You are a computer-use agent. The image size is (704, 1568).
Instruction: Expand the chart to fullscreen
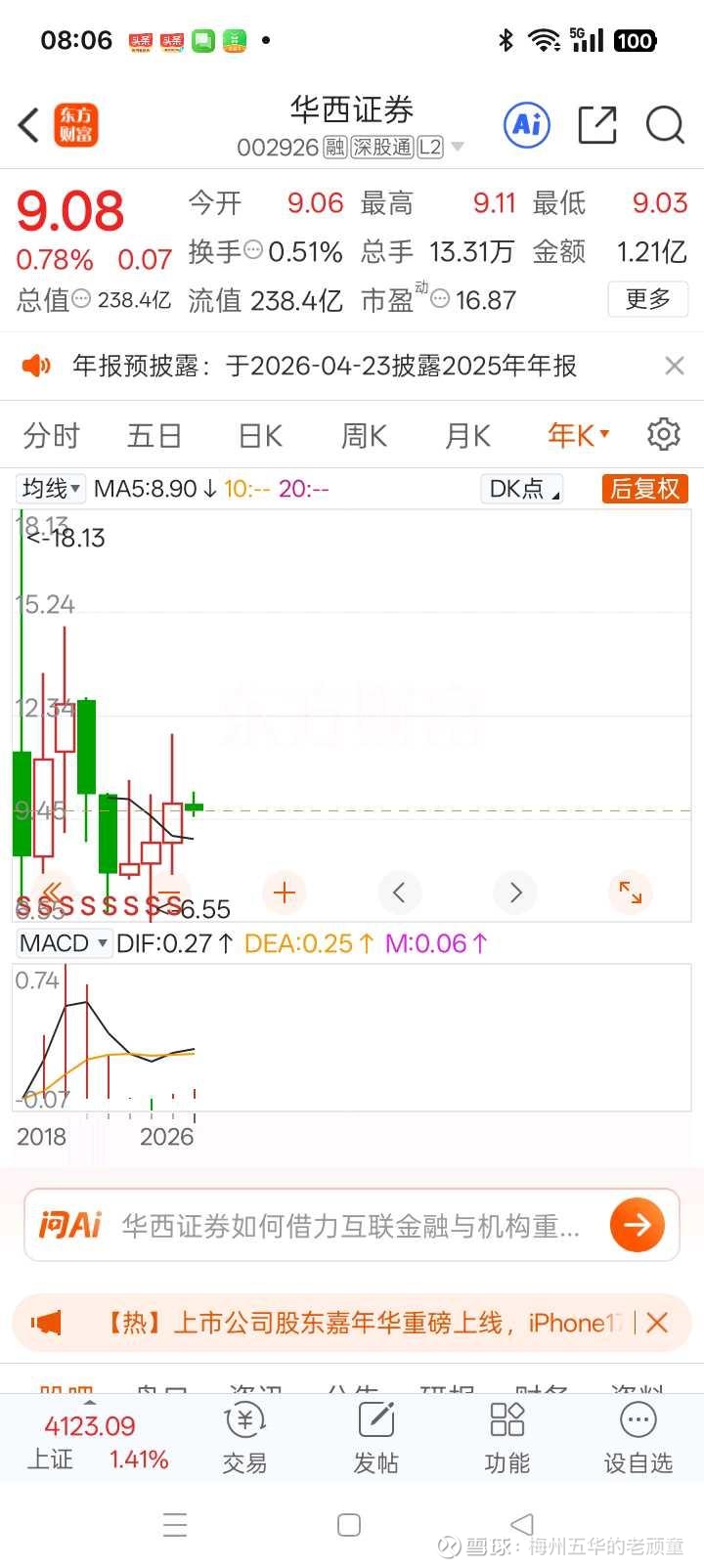click(x=631, y=892)
